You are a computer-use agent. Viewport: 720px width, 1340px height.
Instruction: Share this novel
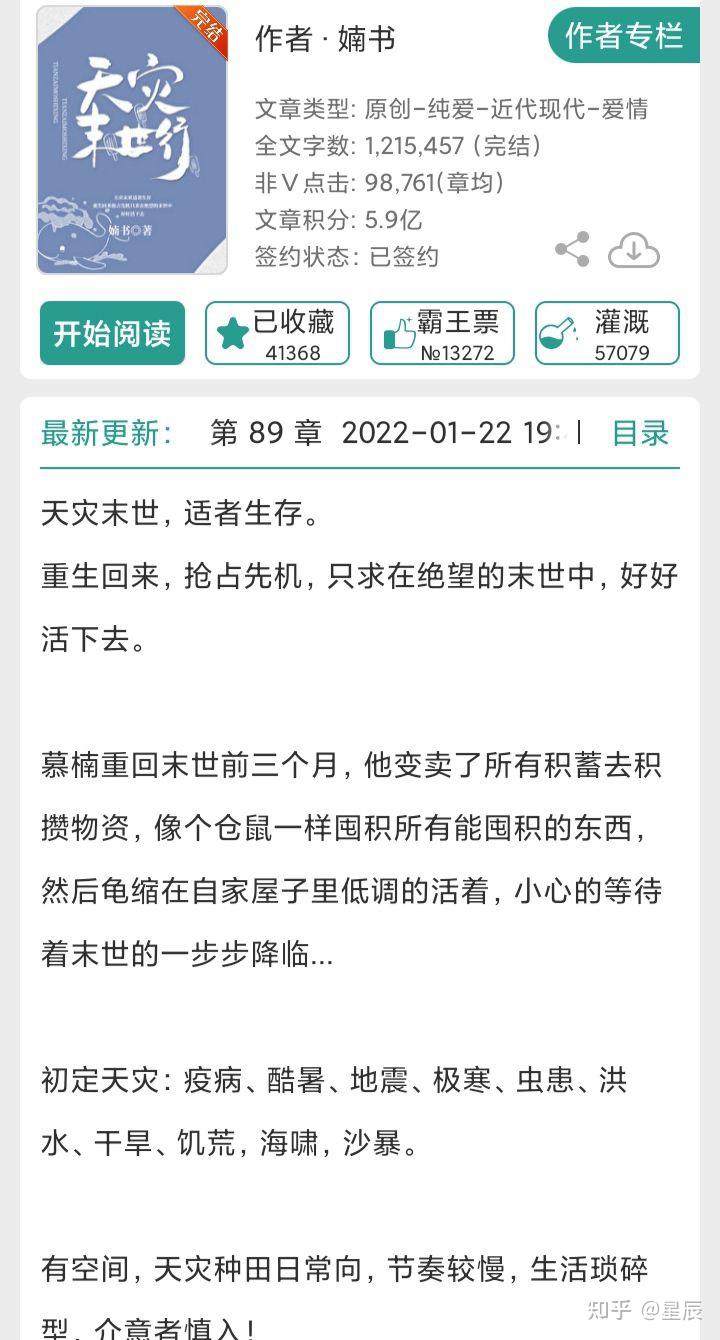coord(572,250)
